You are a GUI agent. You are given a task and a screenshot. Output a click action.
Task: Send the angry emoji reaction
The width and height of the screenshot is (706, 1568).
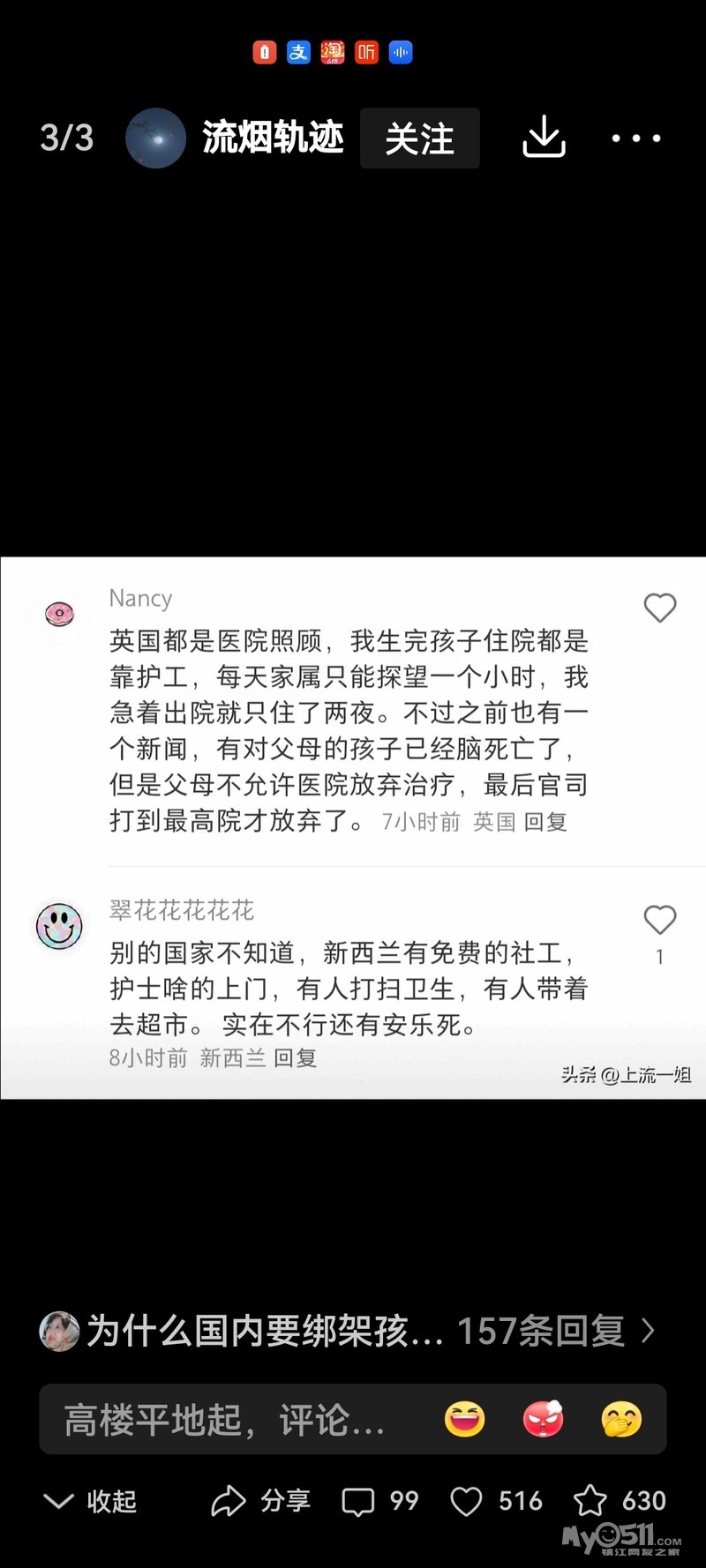tap(544, 1419)
